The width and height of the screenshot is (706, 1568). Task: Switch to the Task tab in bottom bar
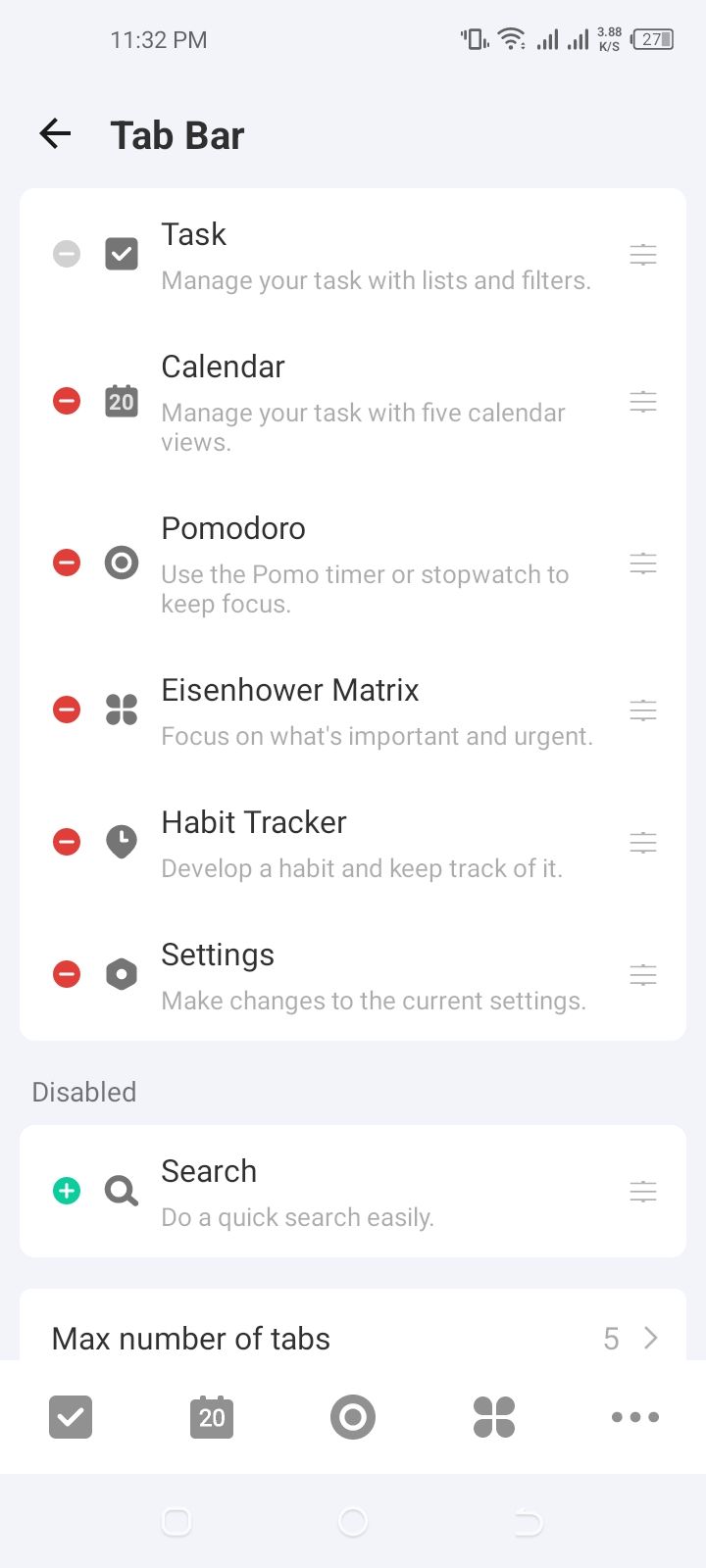click(71, 1417)
